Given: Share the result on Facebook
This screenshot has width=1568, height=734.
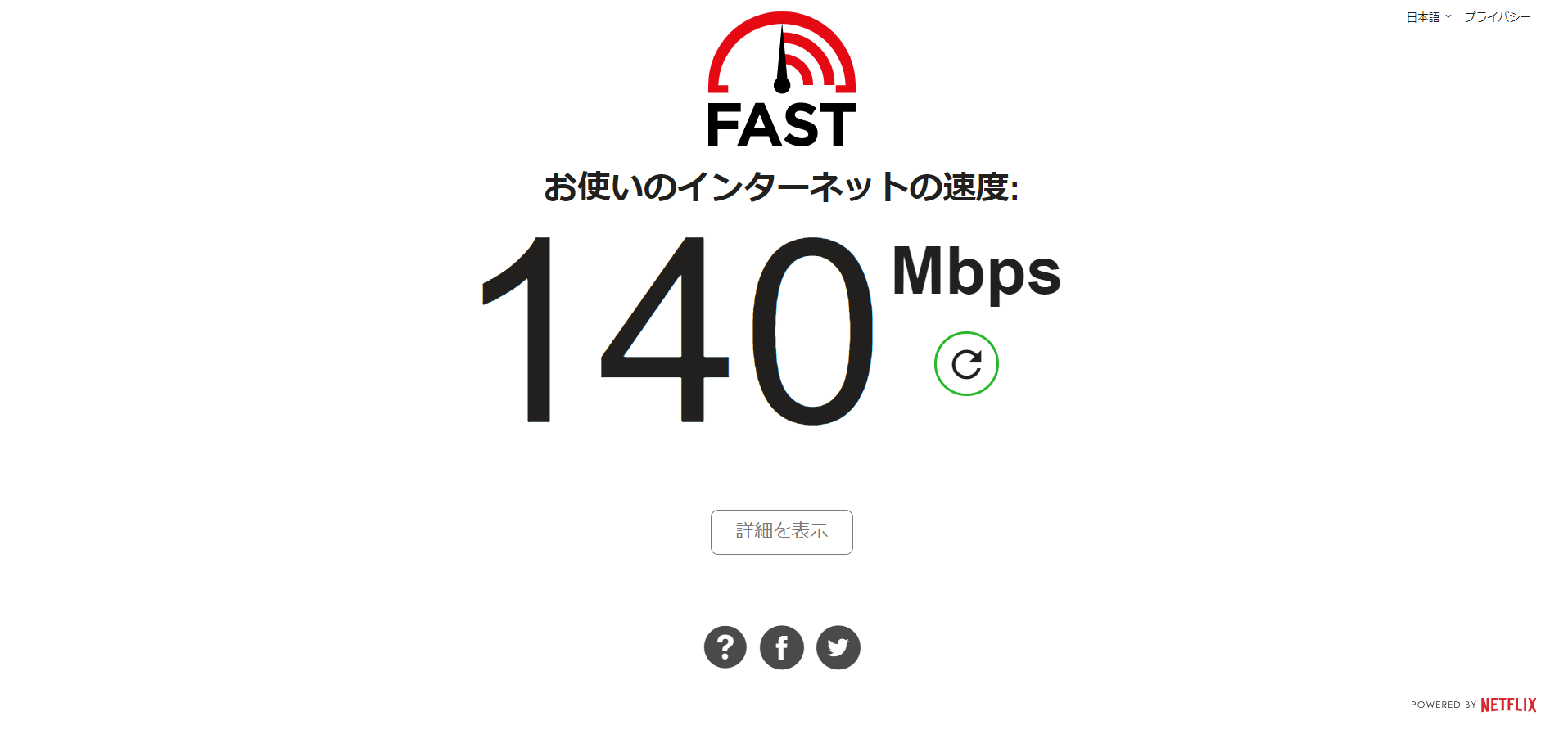Looking at the screenshot, I should tap(782, 647).
